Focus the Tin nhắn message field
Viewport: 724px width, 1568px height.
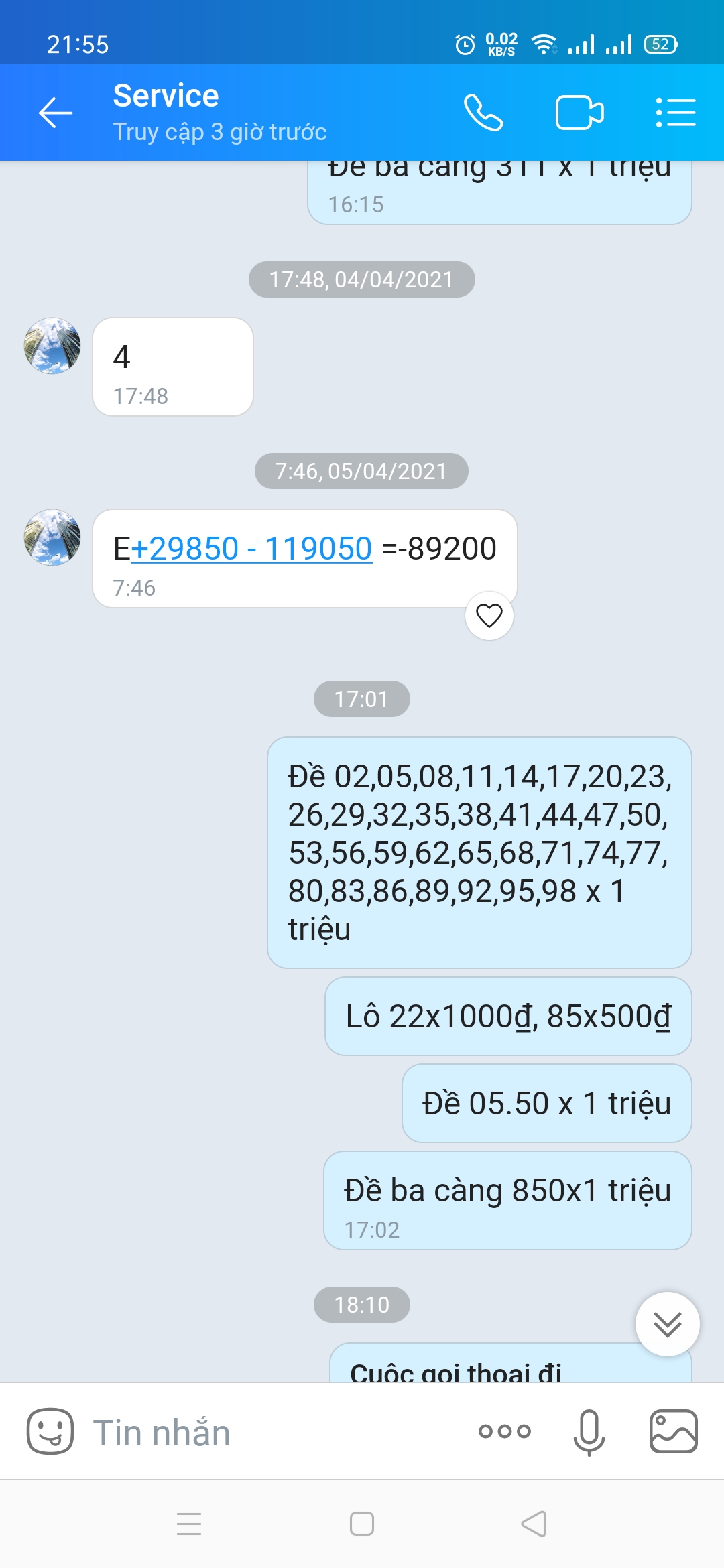tap(268, 1433)
